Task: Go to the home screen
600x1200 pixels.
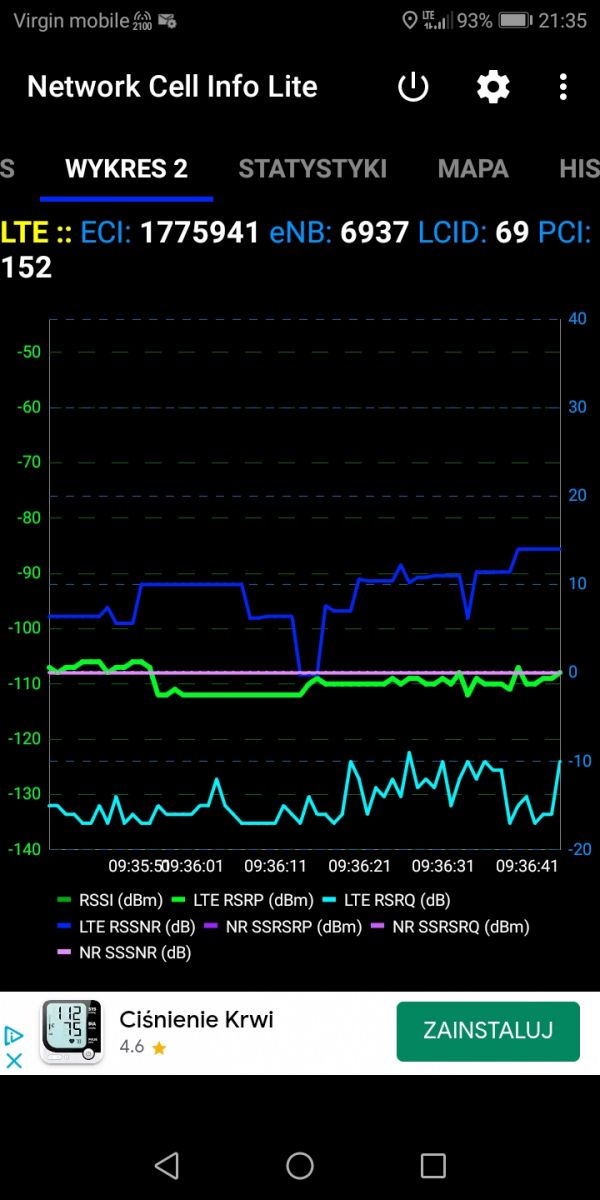Action: click(300, 1165)
